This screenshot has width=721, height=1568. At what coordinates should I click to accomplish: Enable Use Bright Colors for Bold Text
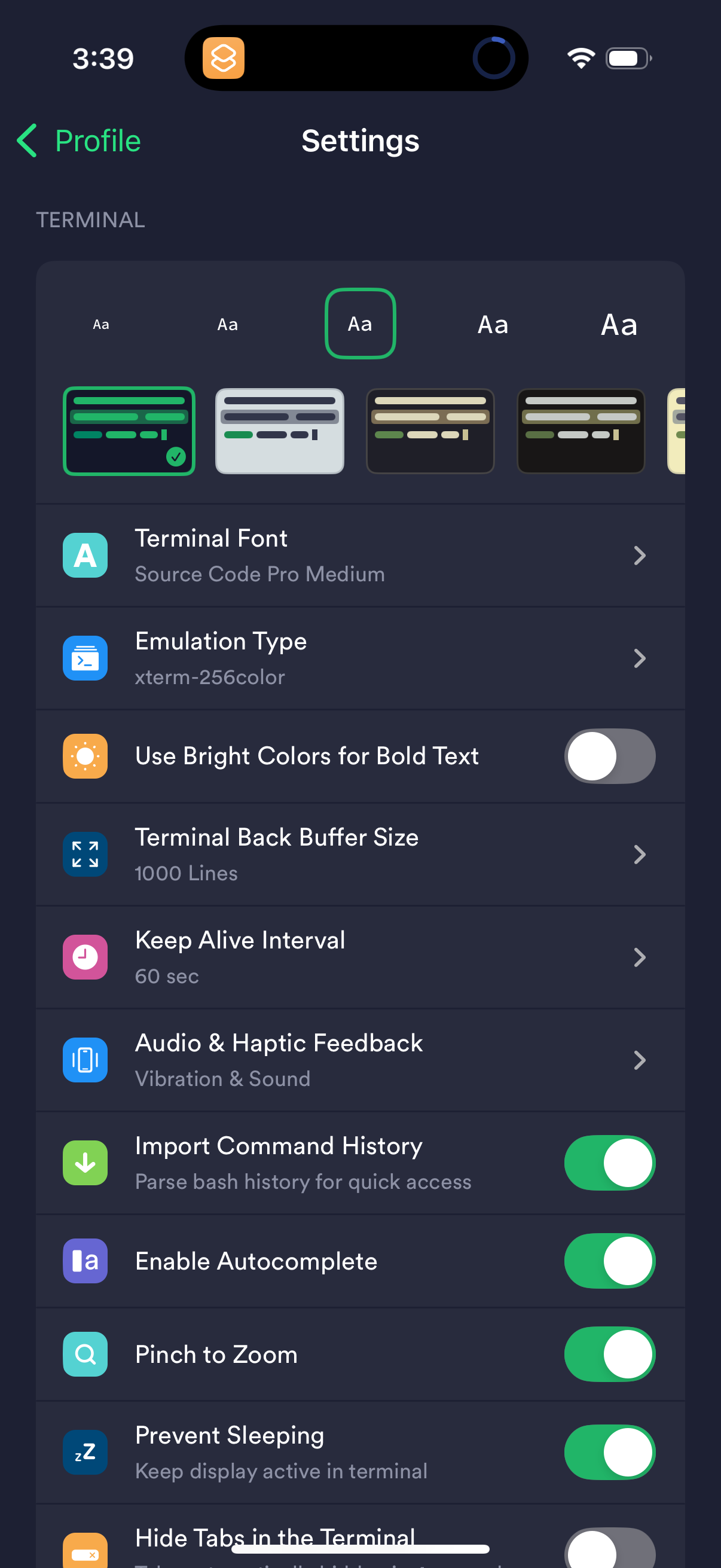pyautogui.click(x=610, y=755)
